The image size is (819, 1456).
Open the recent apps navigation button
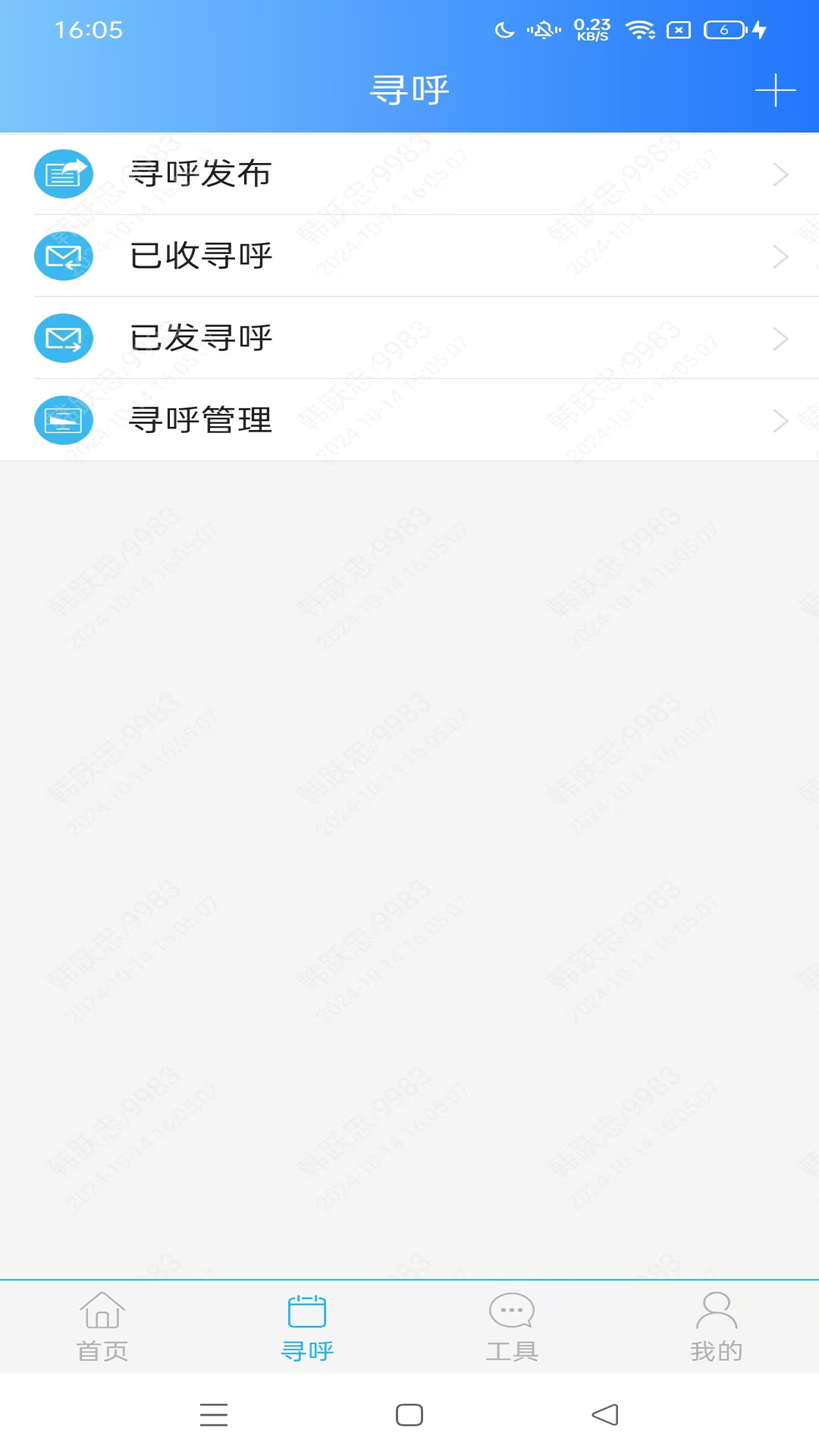coord(214,1415)
